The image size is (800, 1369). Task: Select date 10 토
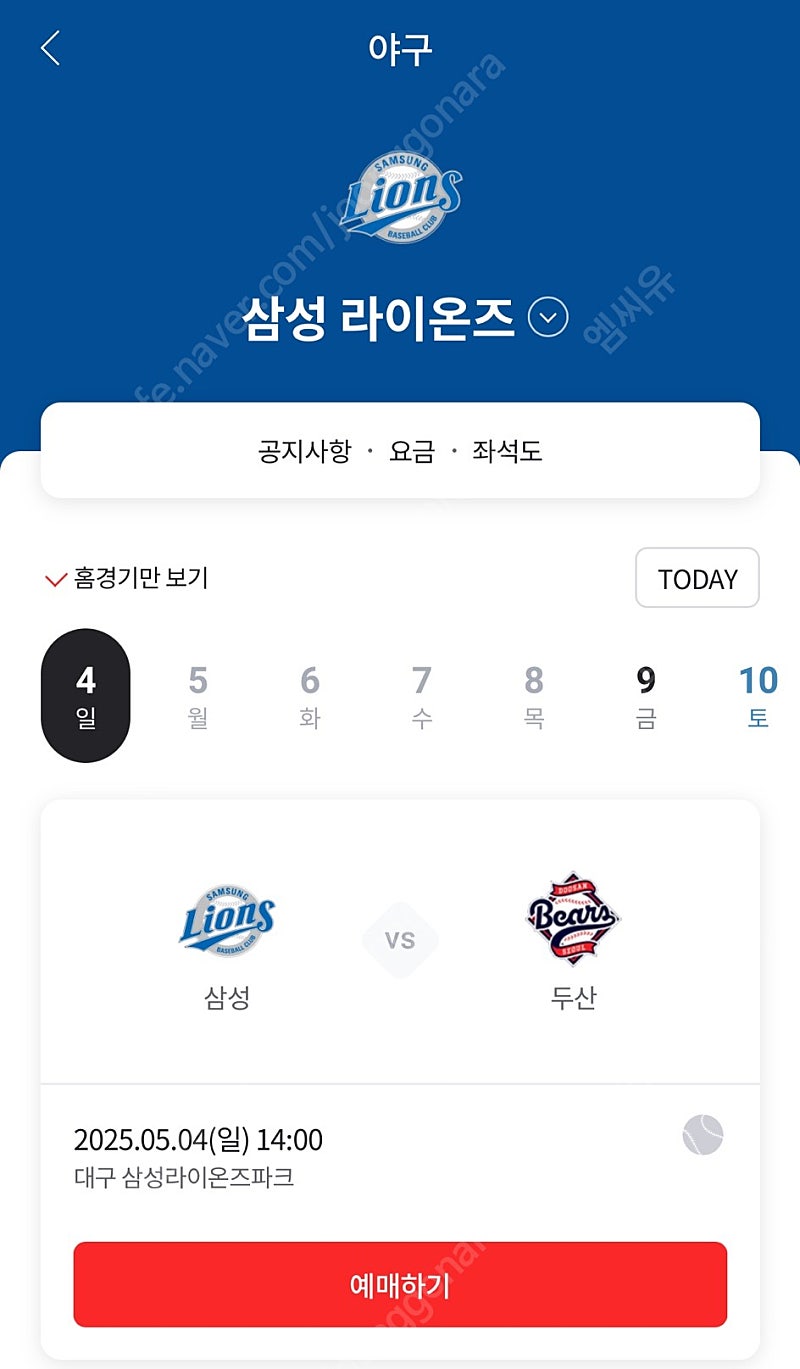click(758, 696)
